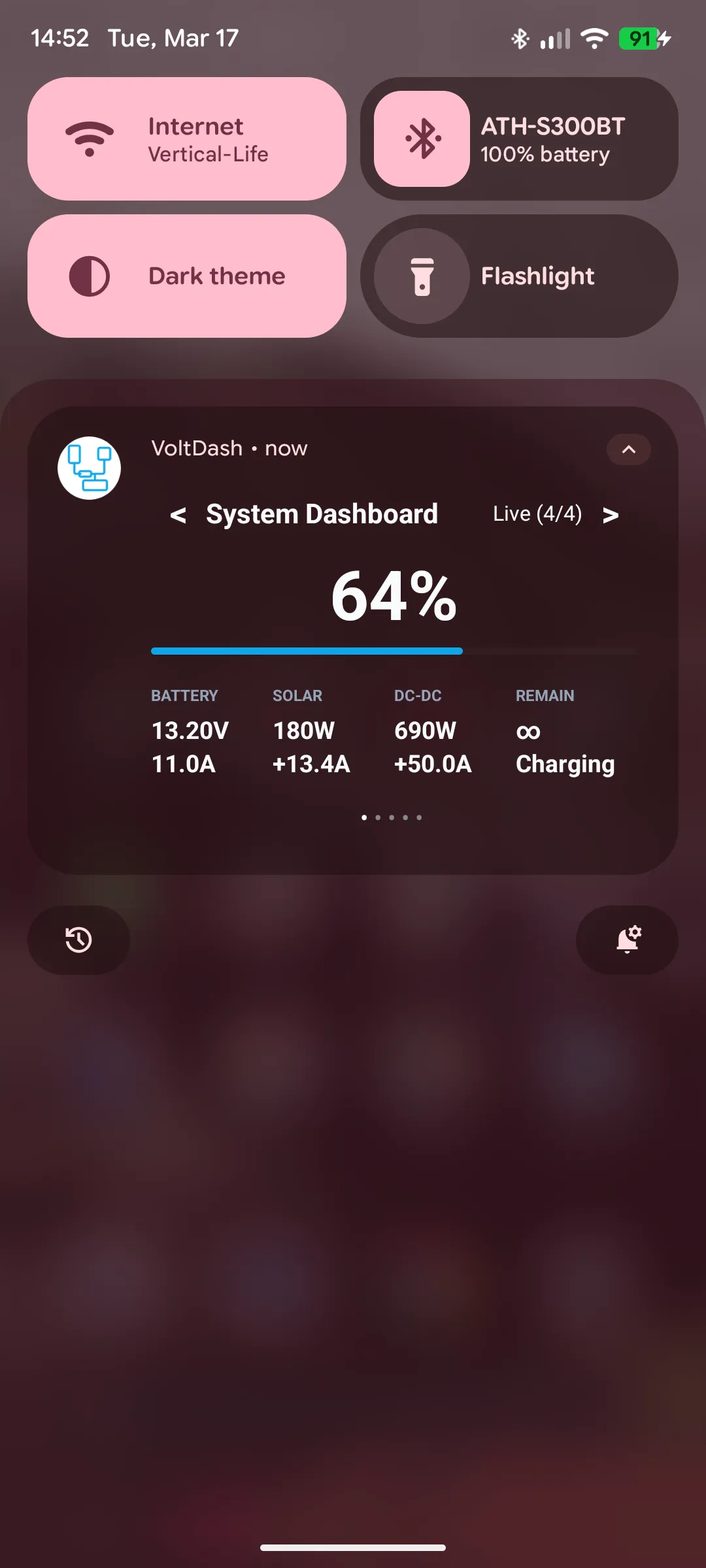
Task: Select the Flashlight icon
Action: coord(422,276)
